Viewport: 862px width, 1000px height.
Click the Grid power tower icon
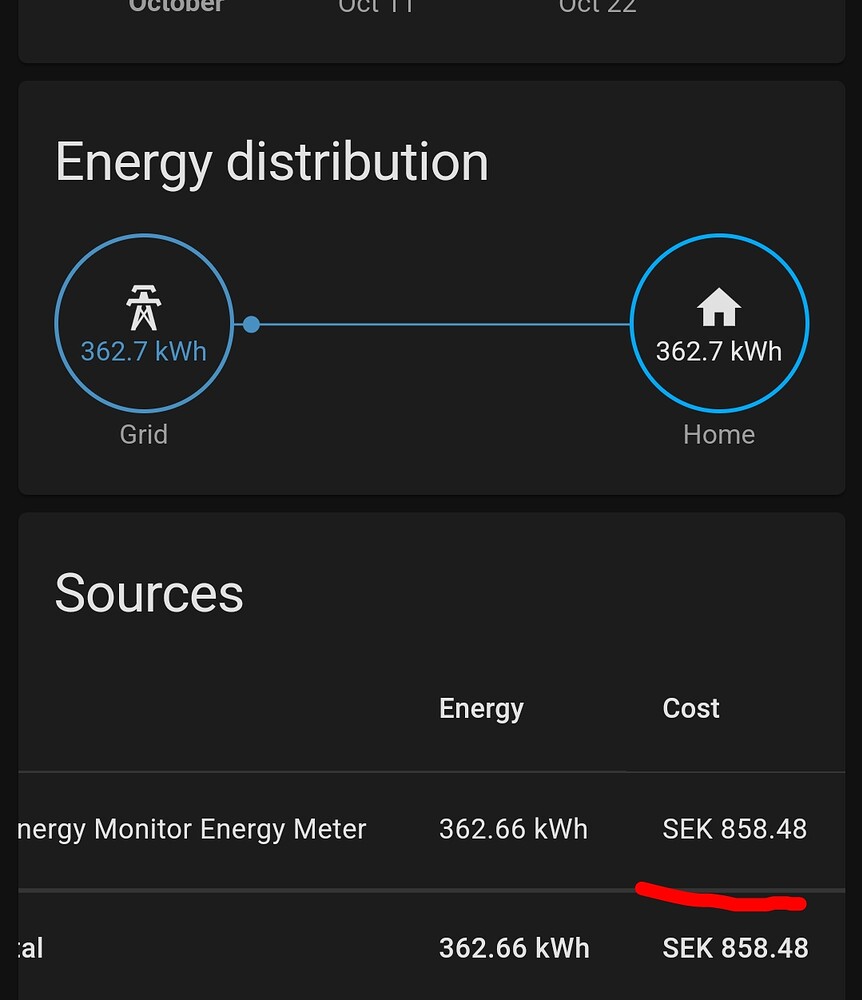tap(144, 306)
